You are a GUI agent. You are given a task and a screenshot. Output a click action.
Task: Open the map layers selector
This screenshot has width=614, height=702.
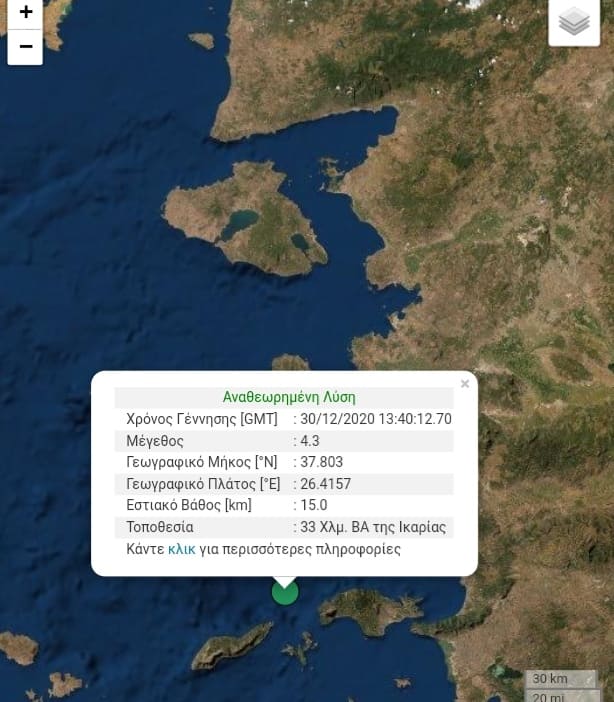coord(574,21)
